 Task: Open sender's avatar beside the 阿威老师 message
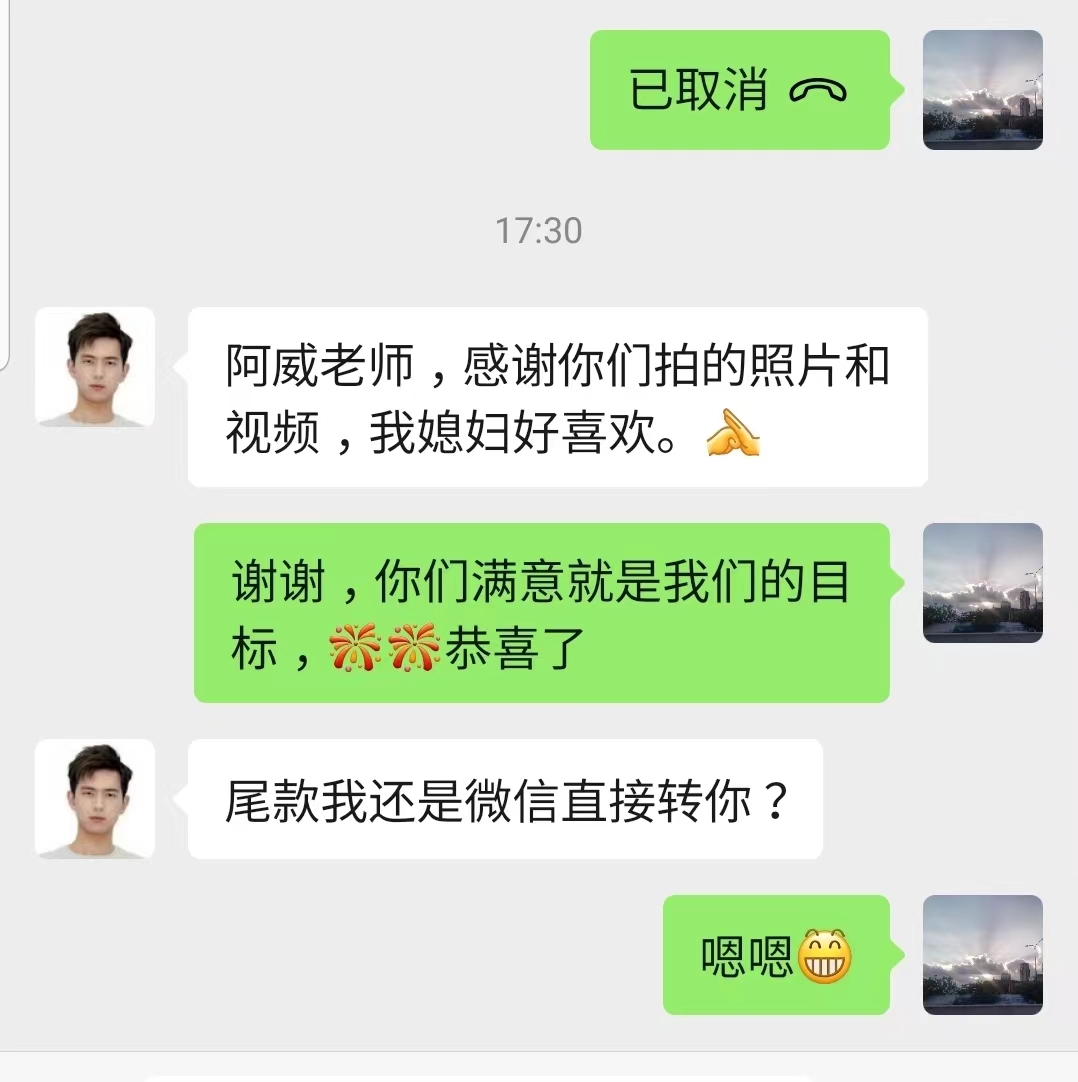coord(95,367)
